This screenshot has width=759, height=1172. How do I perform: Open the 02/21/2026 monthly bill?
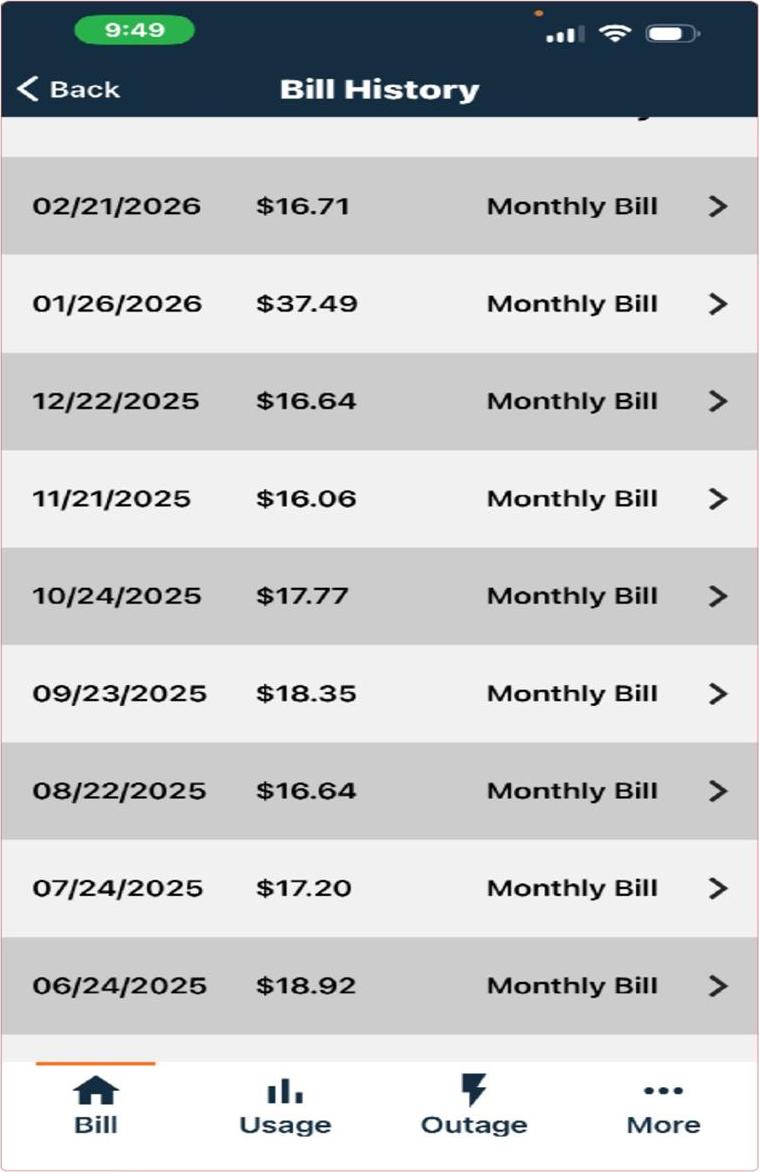tap(379, 206)
